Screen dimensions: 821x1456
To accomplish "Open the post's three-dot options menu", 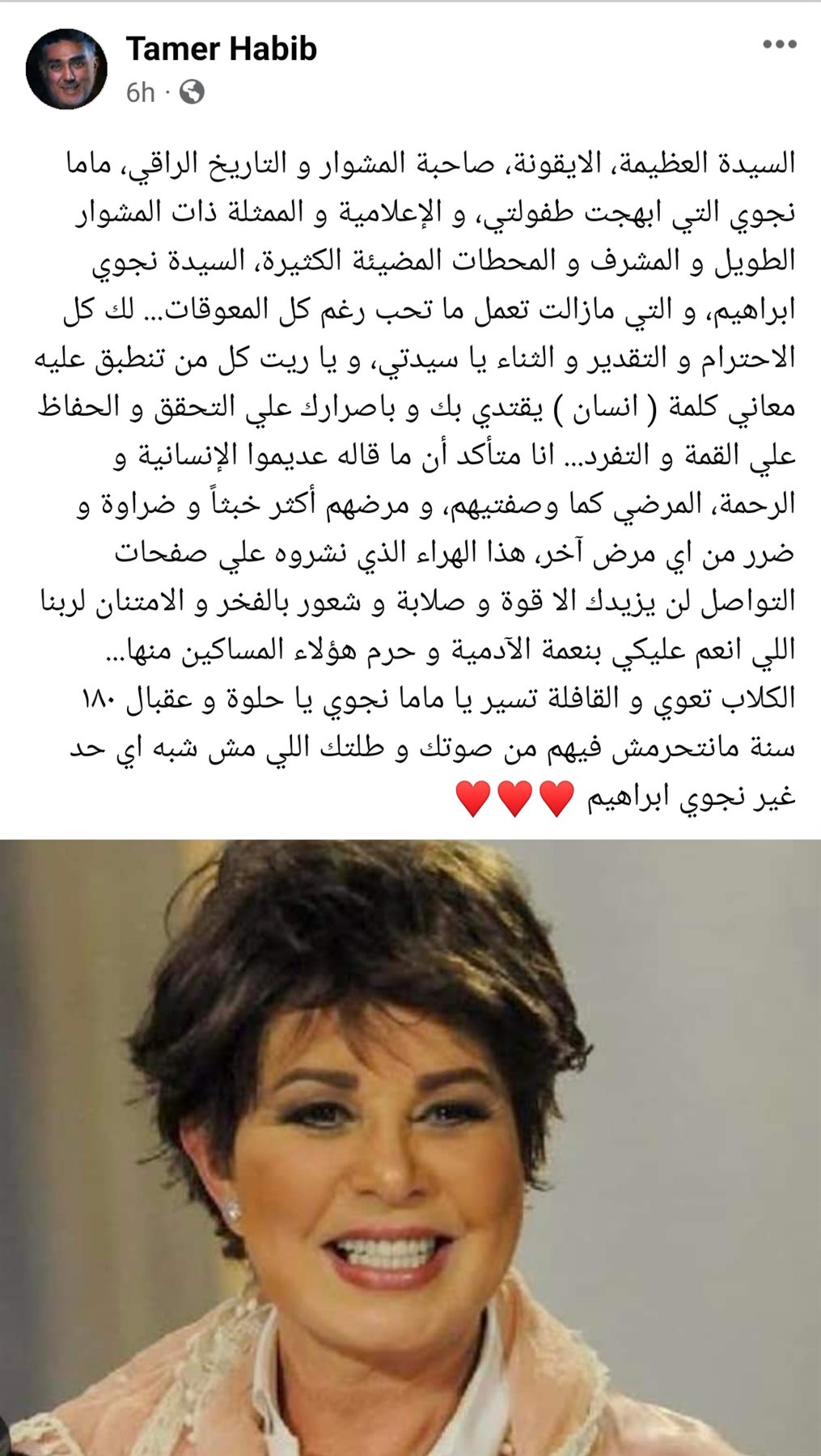I will pyautogui.click(x=779, y=44).
